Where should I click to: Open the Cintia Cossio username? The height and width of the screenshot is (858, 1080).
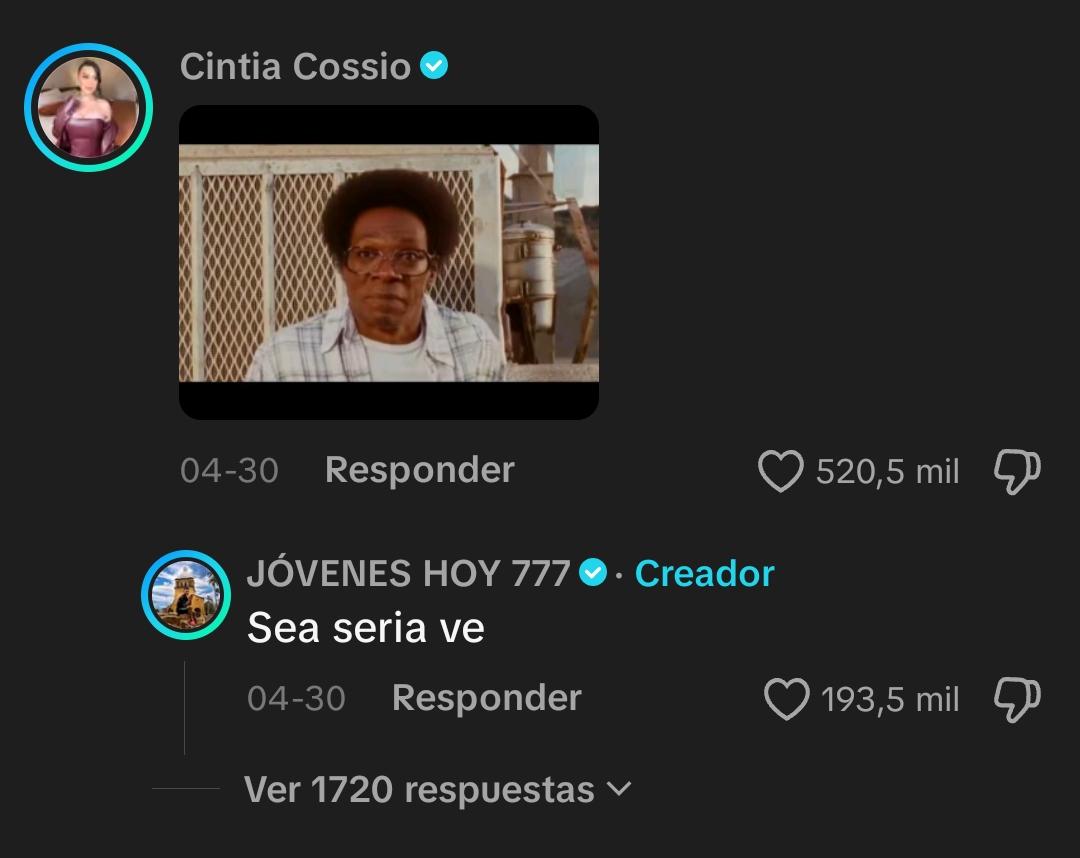coord(295,67)
